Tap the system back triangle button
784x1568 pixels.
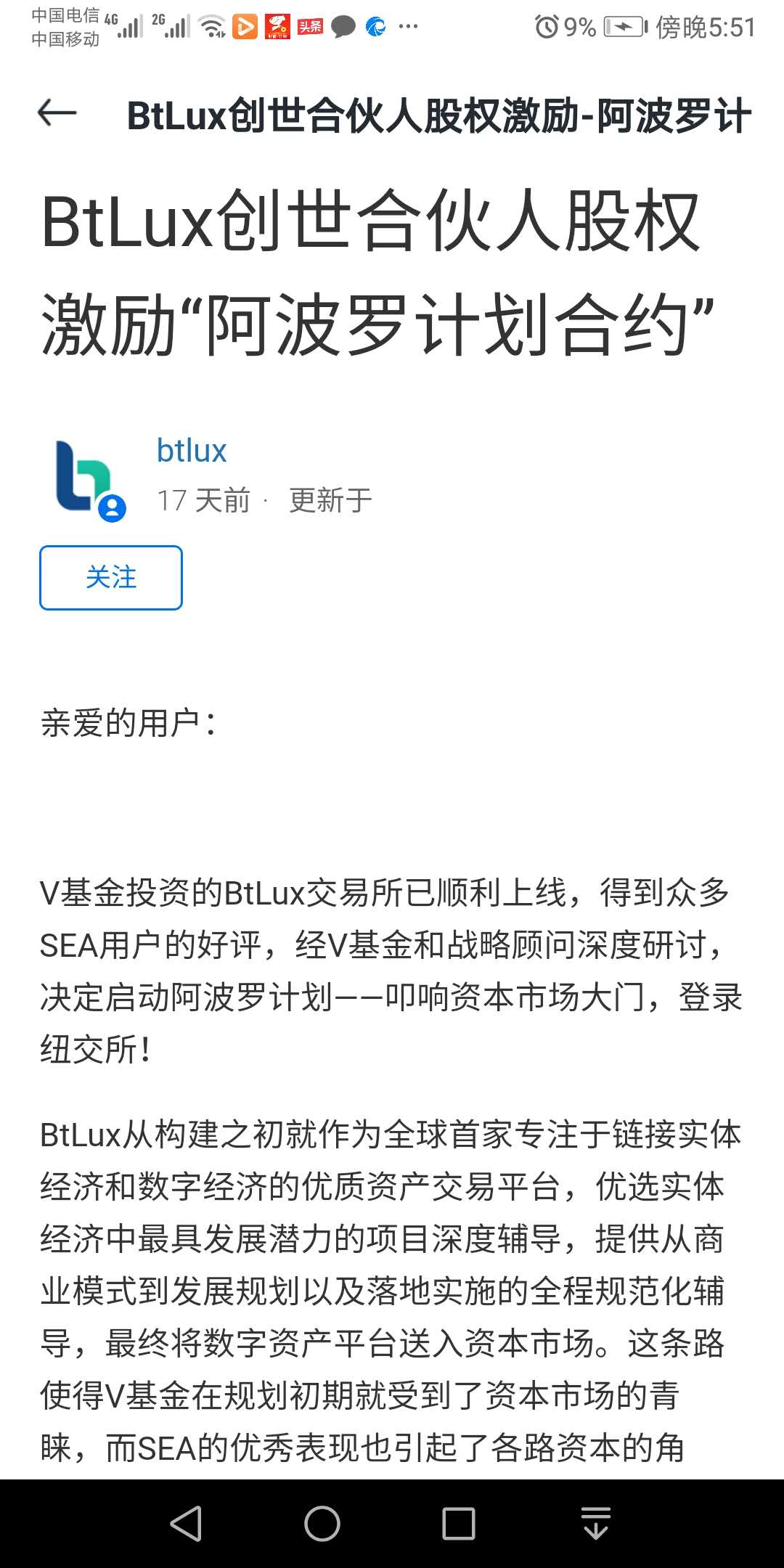(186, 1523)
